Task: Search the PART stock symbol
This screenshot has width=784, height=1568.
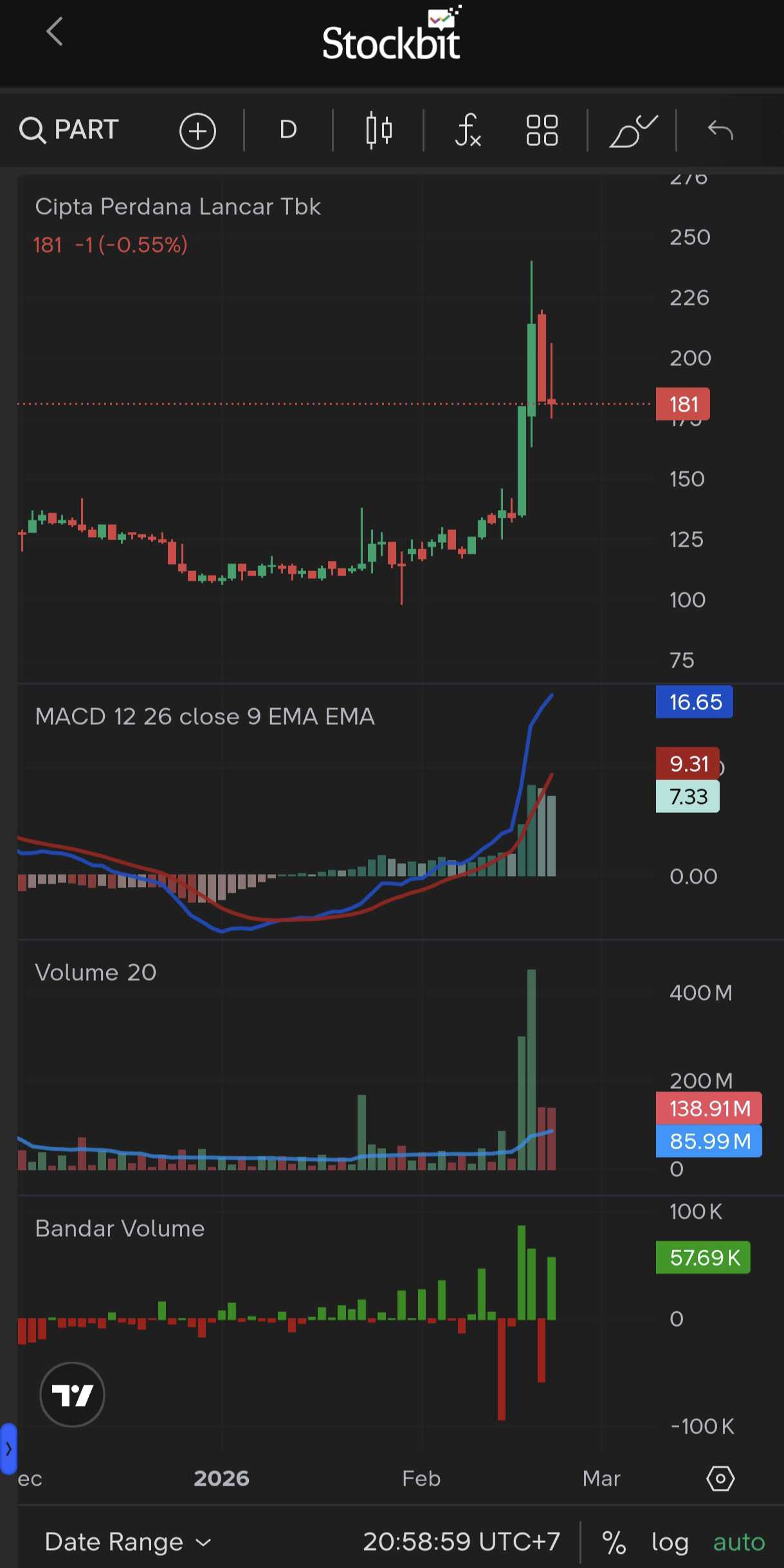Action: tap(69, 130)
